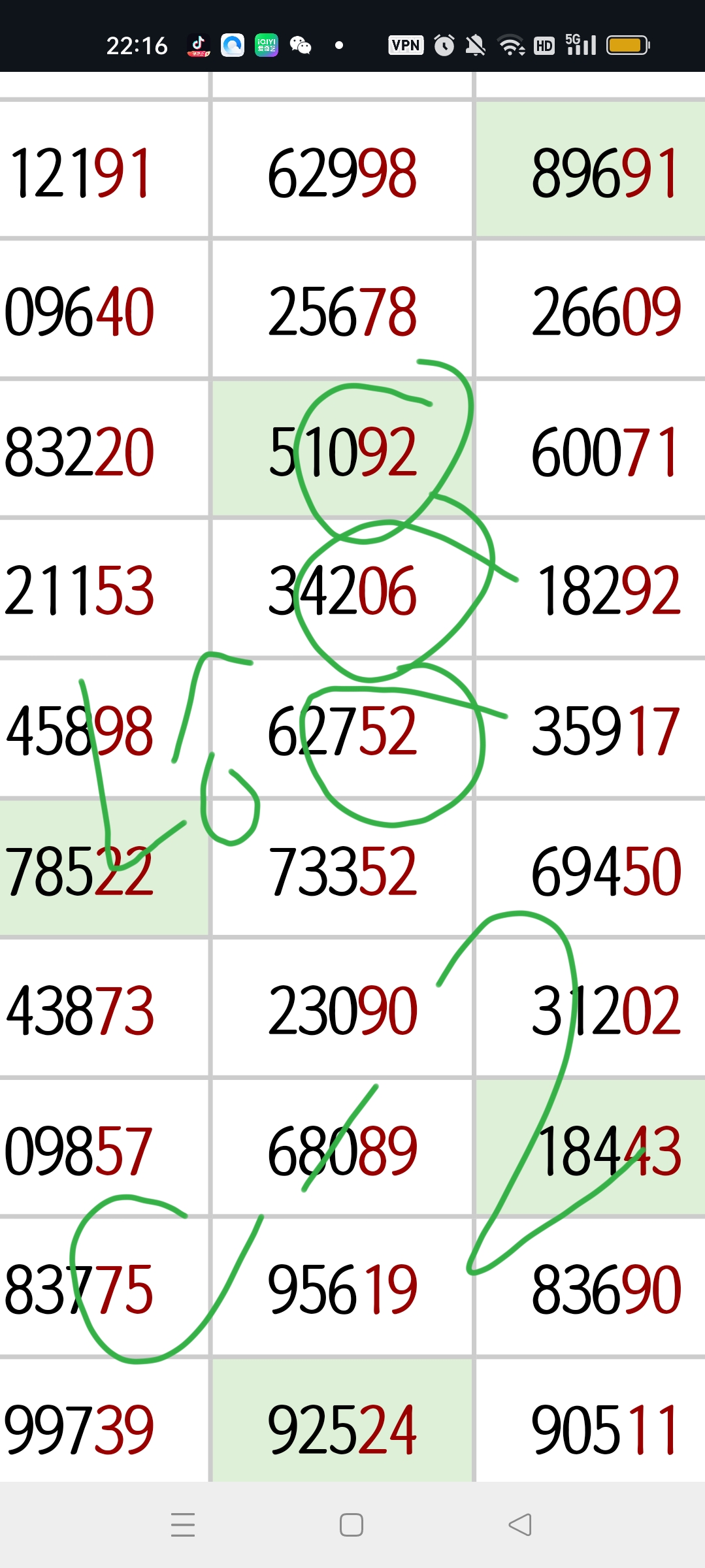Screen dimensions: 705x1568
Task: Open the recent apps view
Action: [183, 1525]
